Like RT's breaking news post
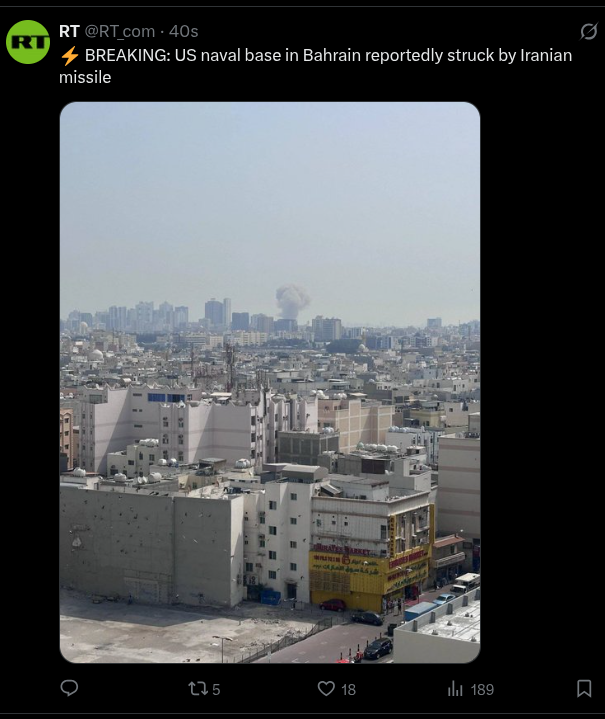The image size is (605, 719). point(327,688)
